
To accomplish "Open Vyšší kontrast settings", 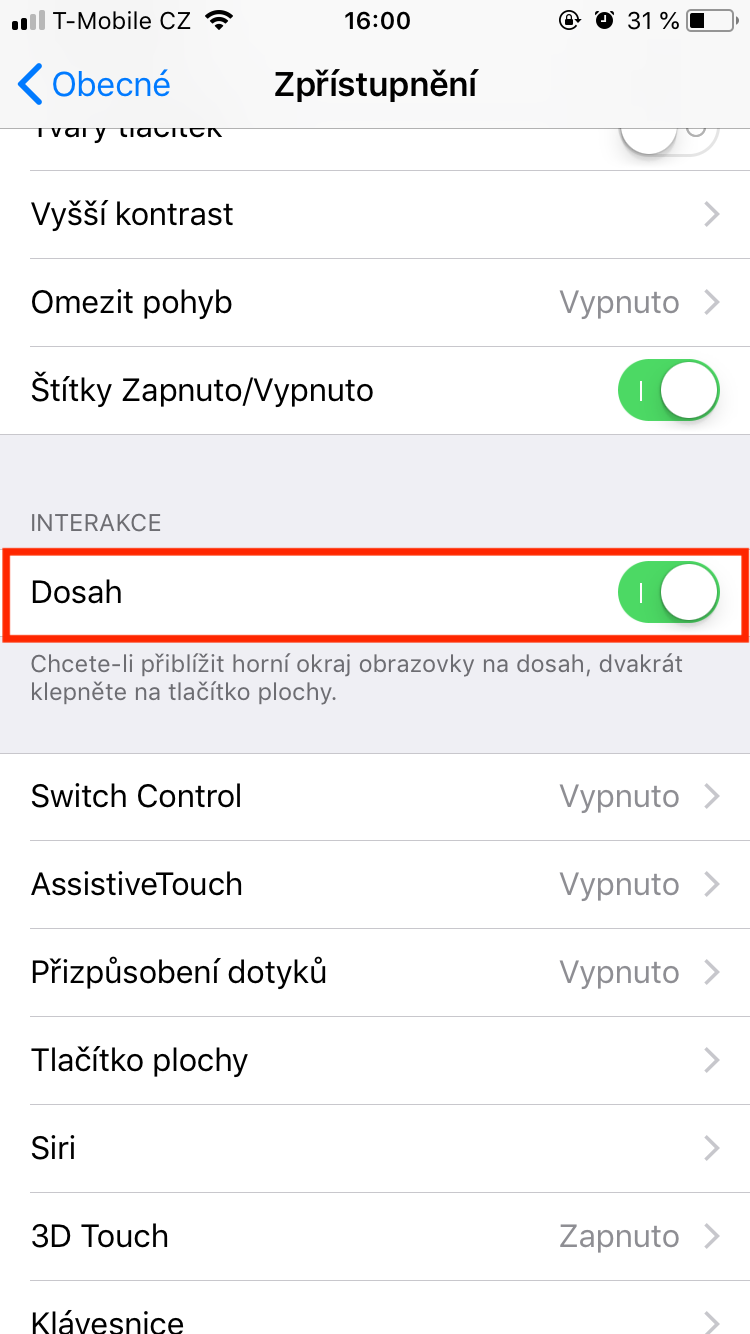I will (x=375, y=214).
